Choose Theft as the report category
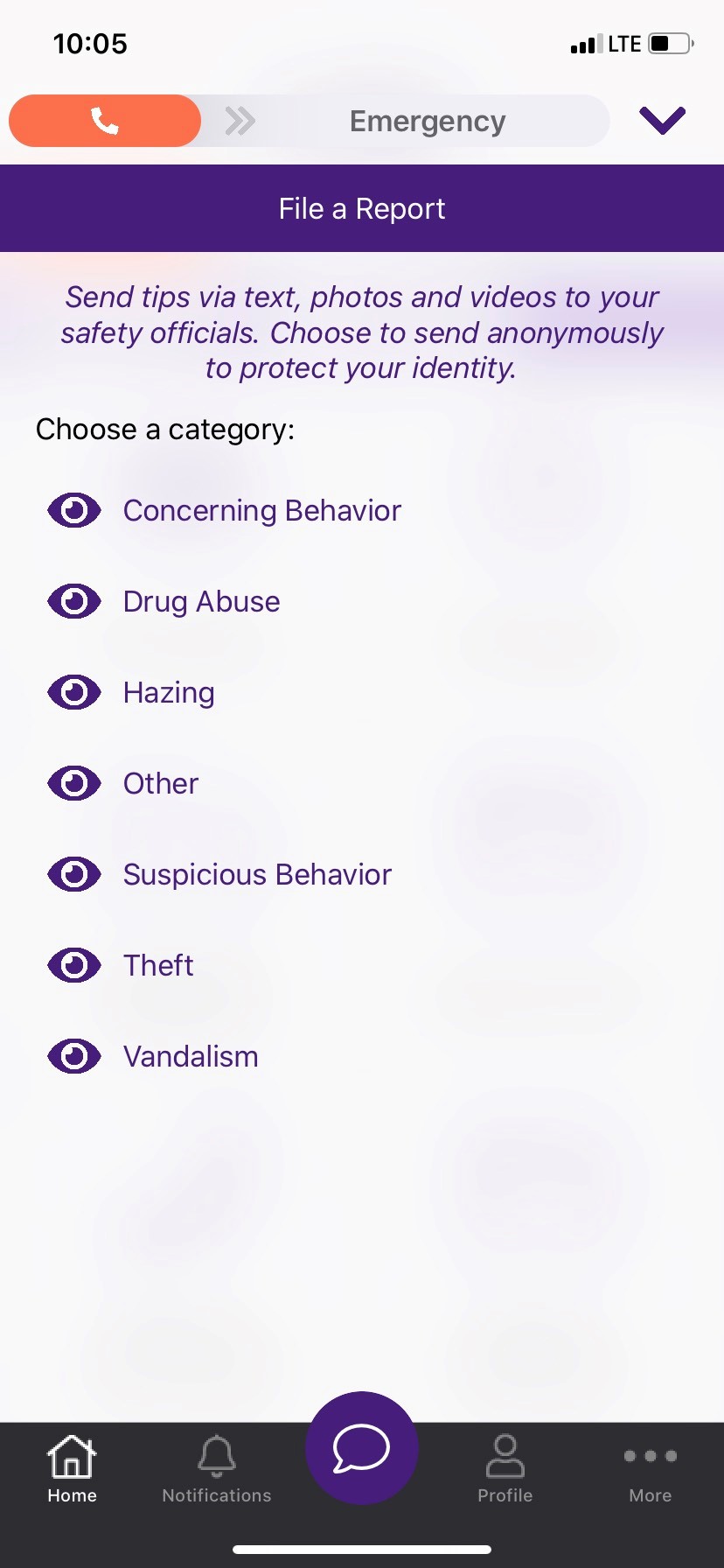 pos(158,965)
